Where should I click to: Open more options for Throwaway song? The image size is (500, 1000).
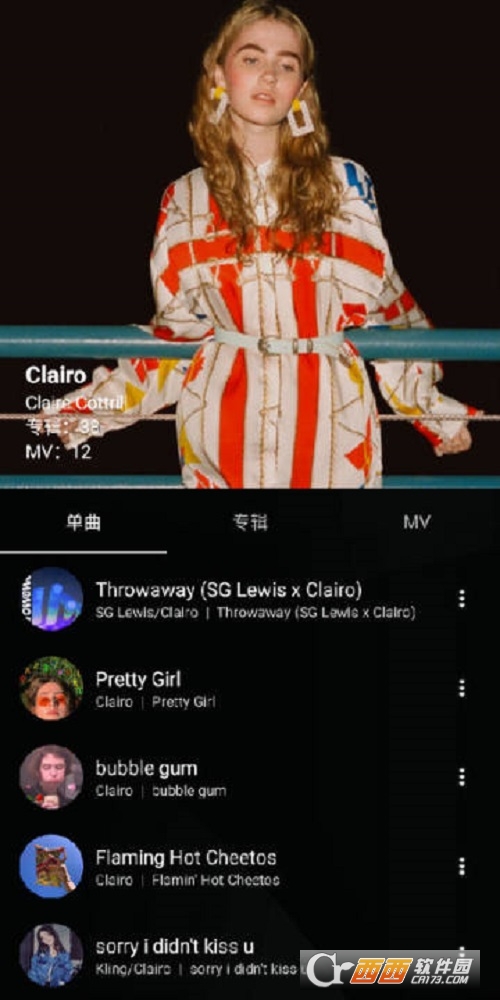coord(462,599)
